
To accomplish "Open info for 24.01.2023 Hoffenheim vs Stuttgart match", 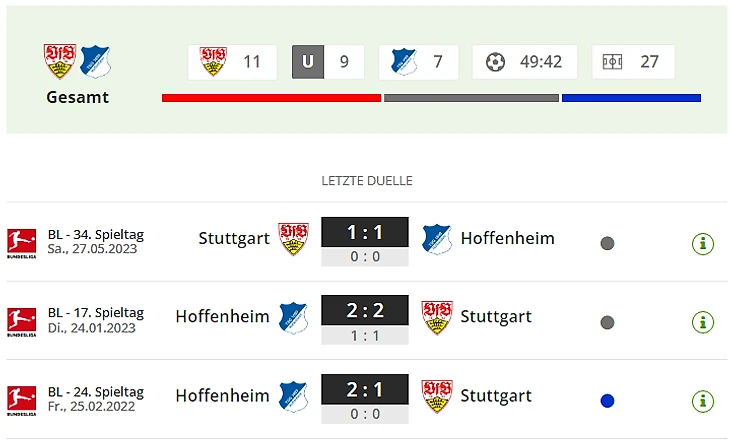I will (703, 322).
